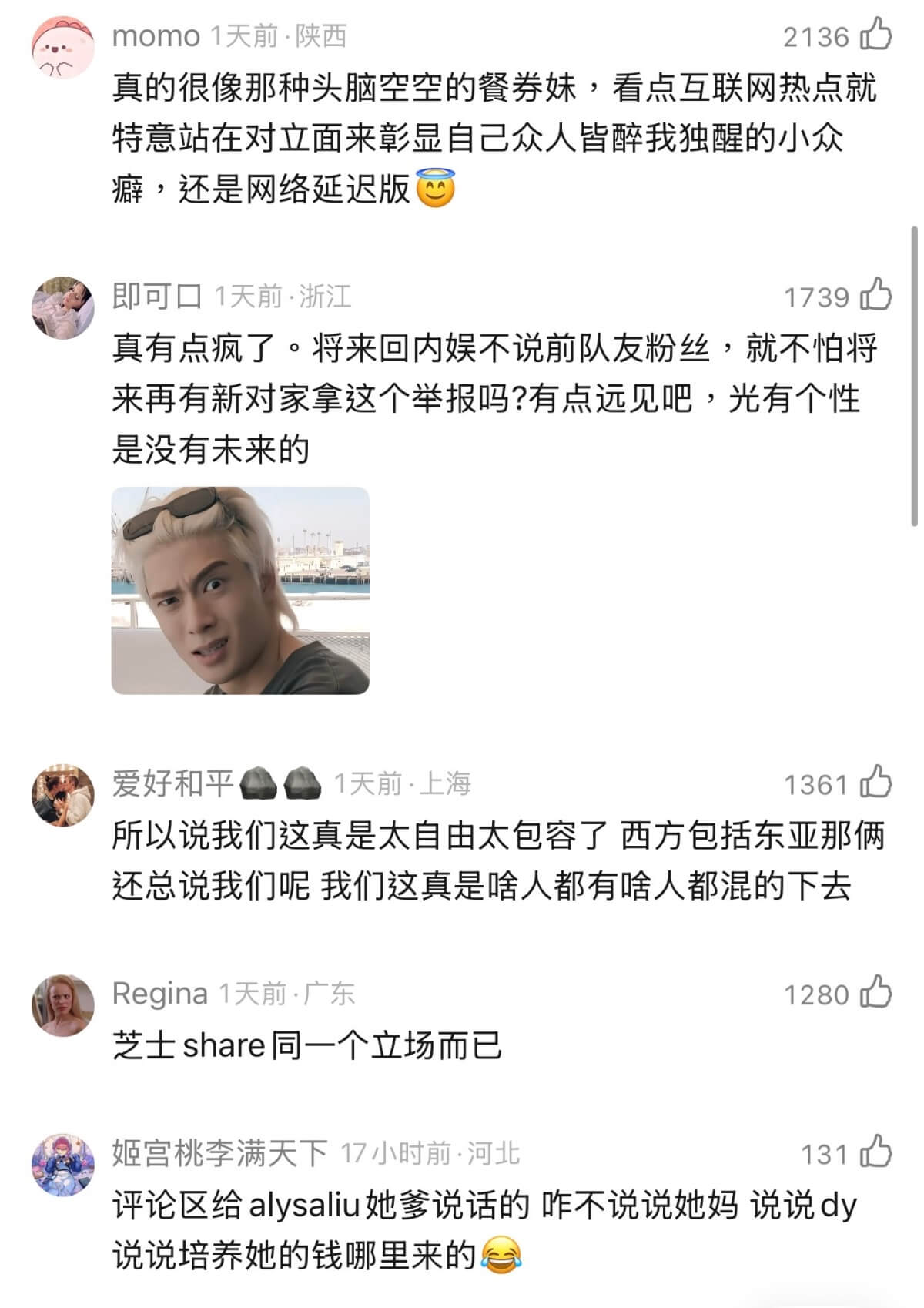This screenshot has height=1308, width=924.
Task: Like 姬宫桃李满天下's comment
Action: [x=875, y=1152]
